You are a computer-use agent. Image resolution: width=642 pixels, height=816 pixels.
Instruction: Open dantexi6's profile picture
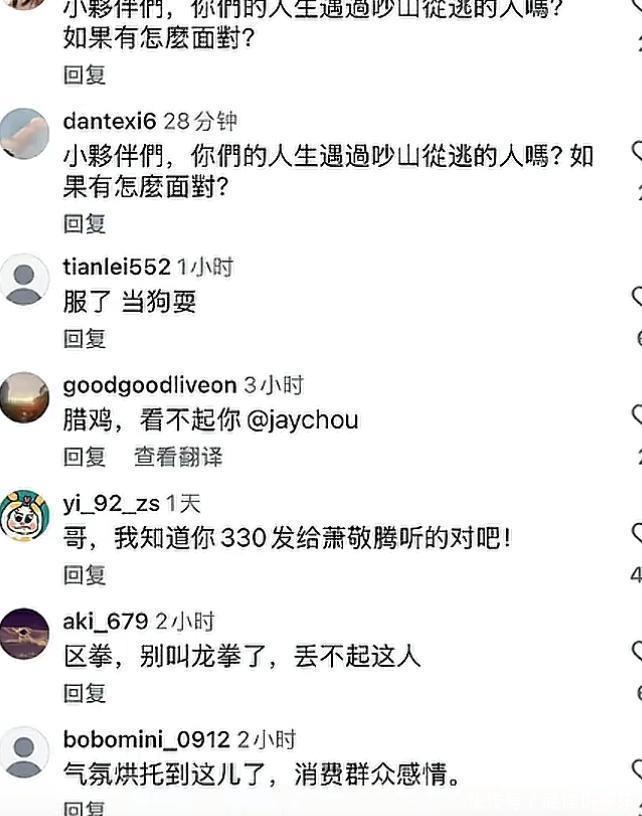pyautogui.click(x=24, y=133)
